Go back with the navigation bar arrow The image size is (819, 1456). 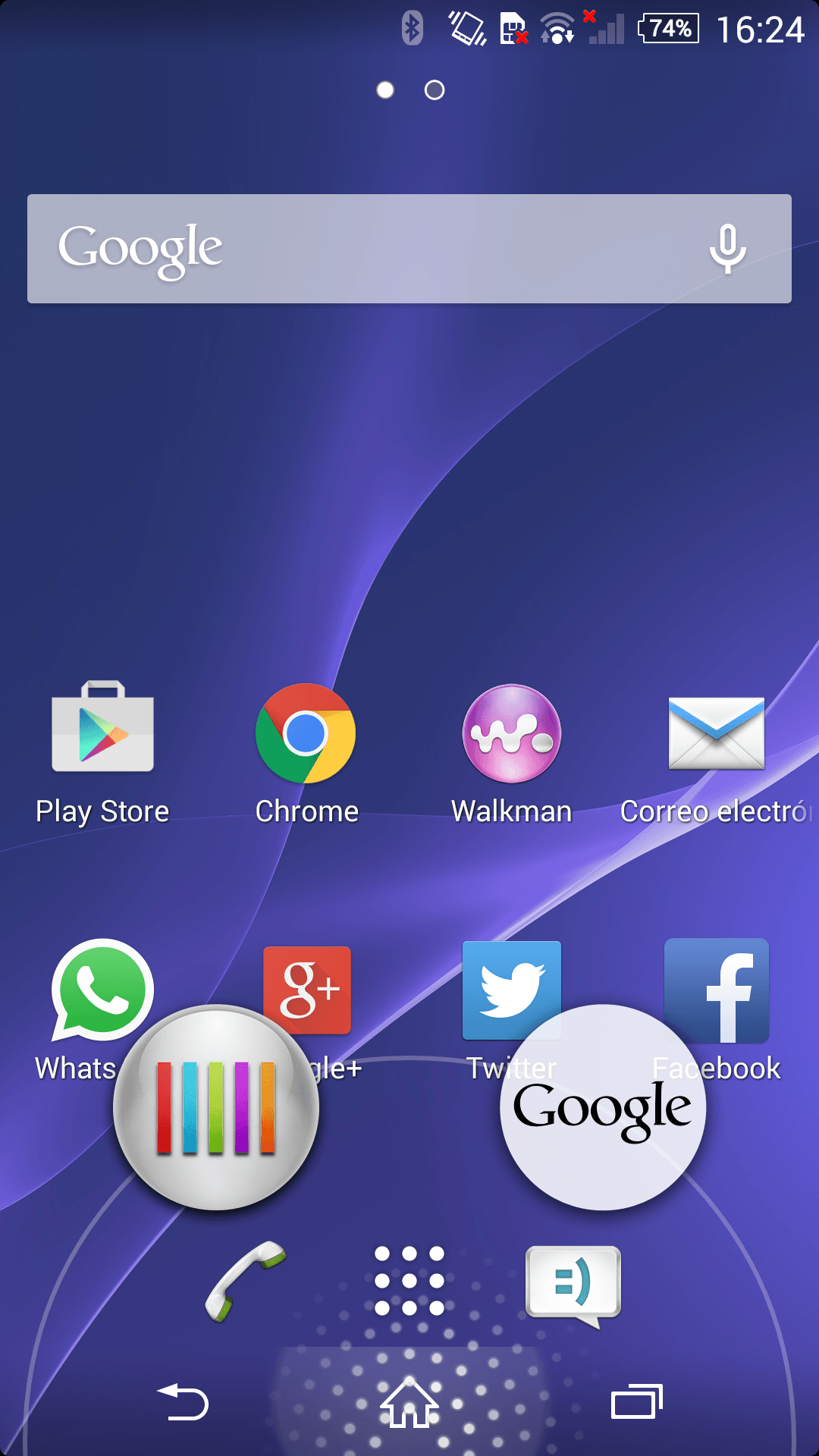[x=183, y=1401]
